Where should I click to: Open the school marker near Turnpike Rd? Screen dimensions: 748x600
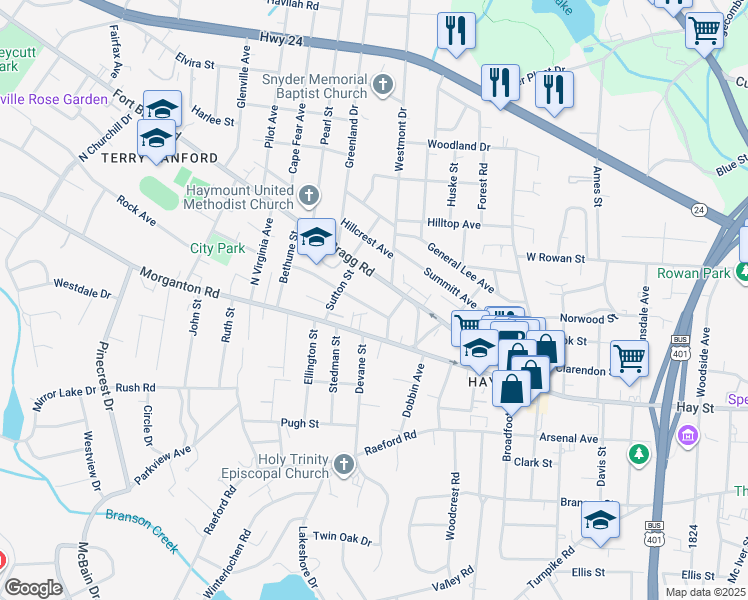[x=600, y=520]
